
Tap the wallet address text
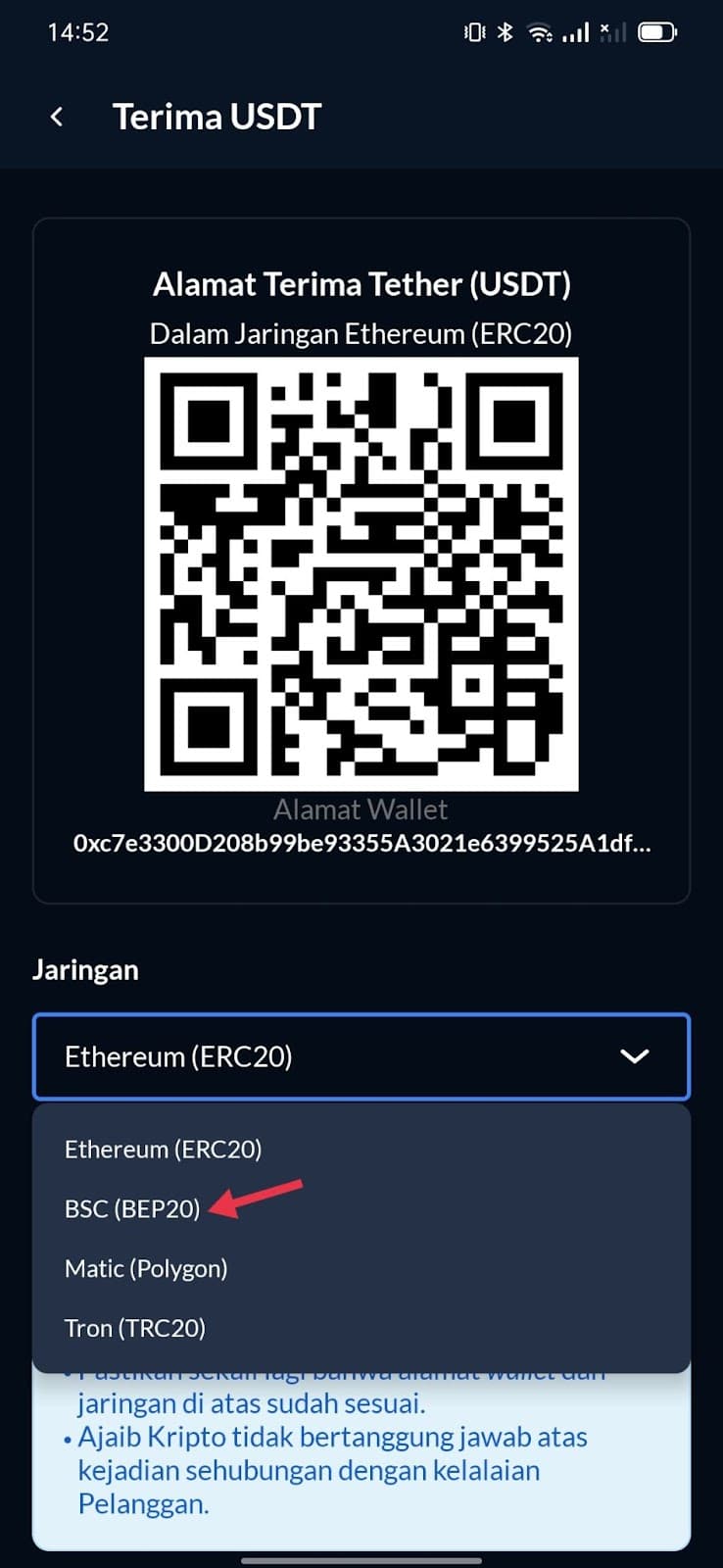(361, 843)
